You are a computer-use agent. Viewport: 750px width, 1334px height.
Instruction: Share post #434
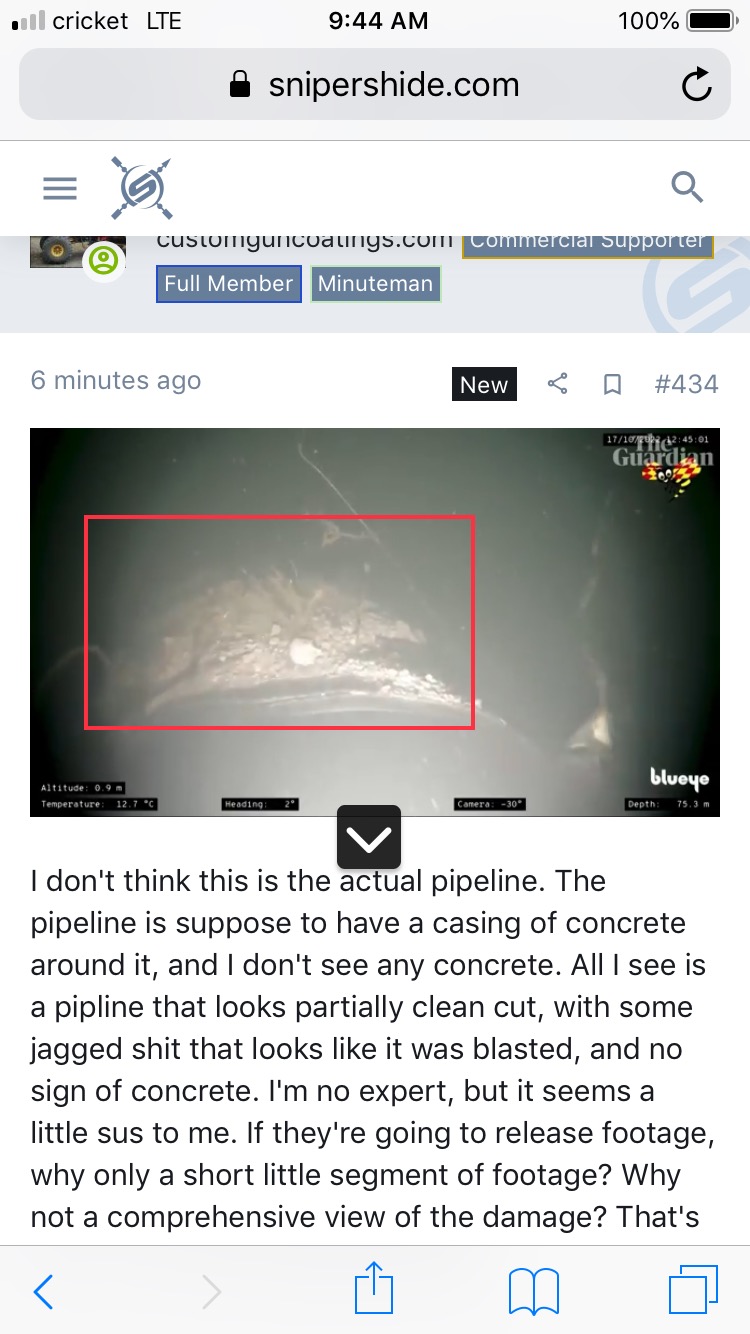[558, 384]
